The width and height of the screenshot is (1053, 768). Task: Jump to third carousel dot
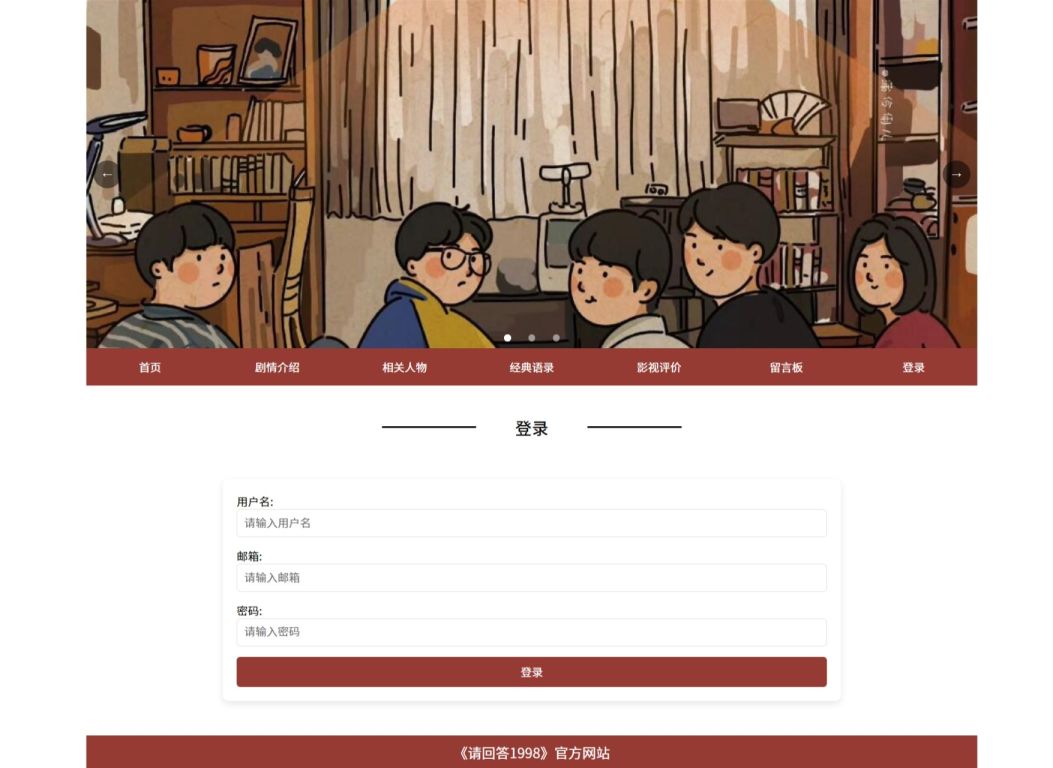[x=556, y=338]
